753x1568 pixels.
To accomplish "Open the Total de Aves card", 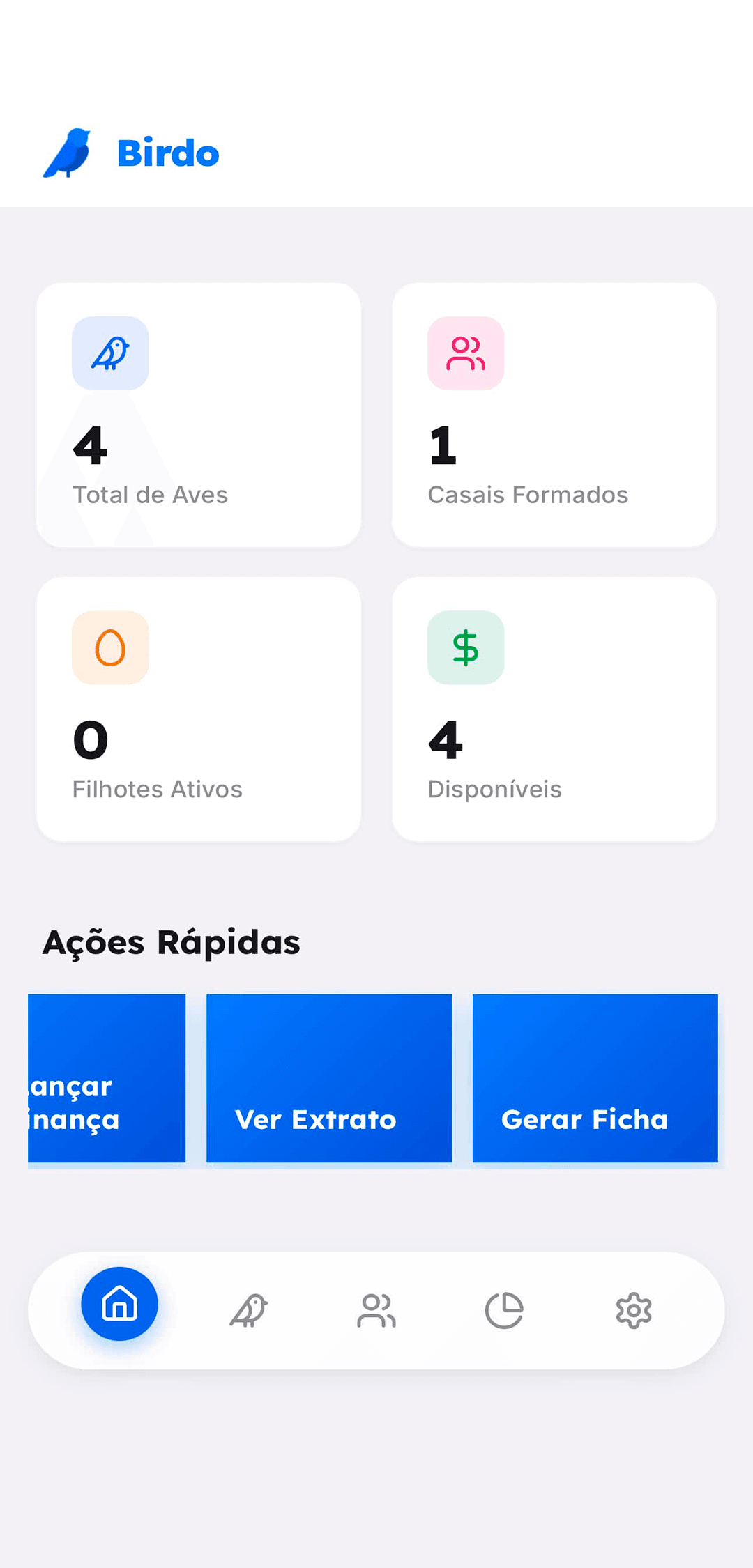I will (x=198, y=415).
